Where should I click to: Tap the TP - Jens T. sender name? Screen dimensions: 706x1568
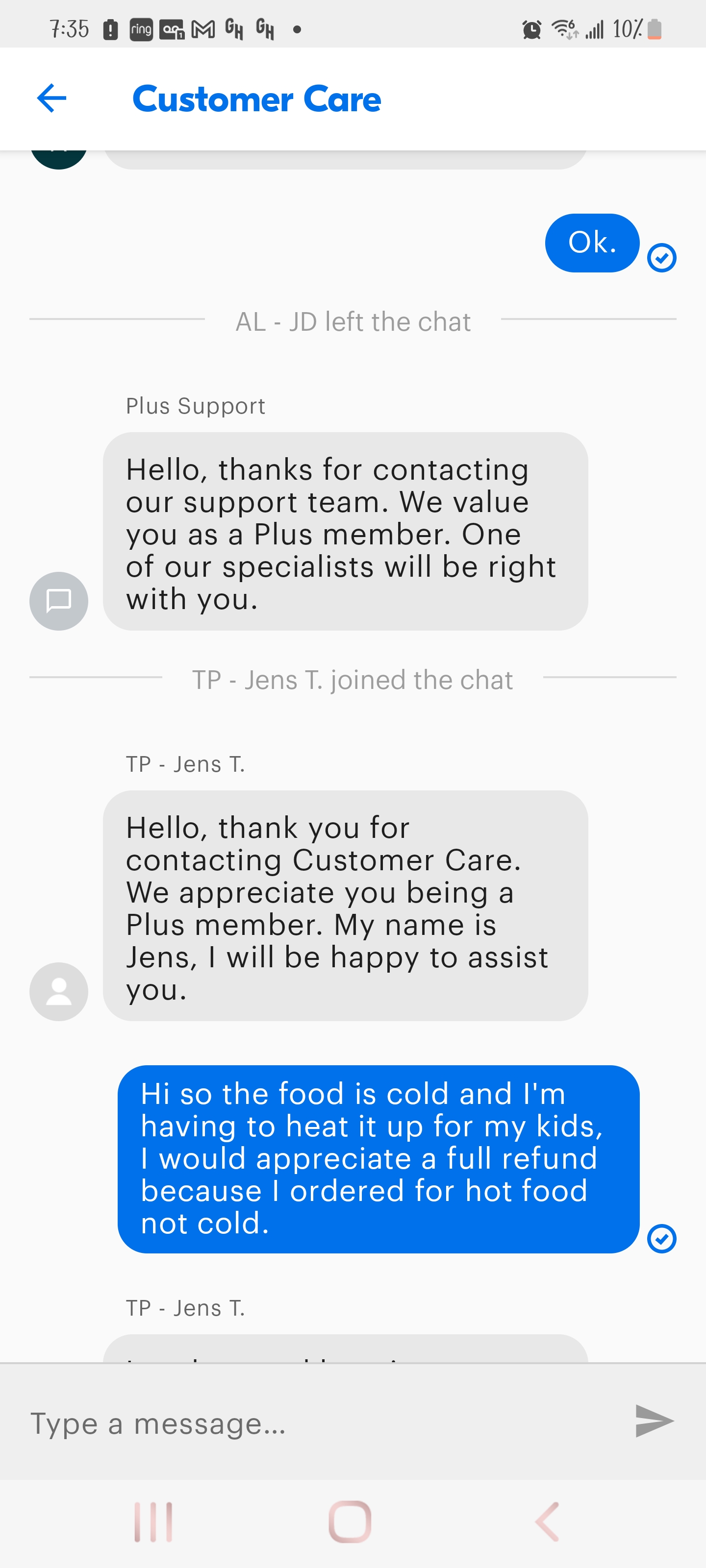(x=187, y=763)
